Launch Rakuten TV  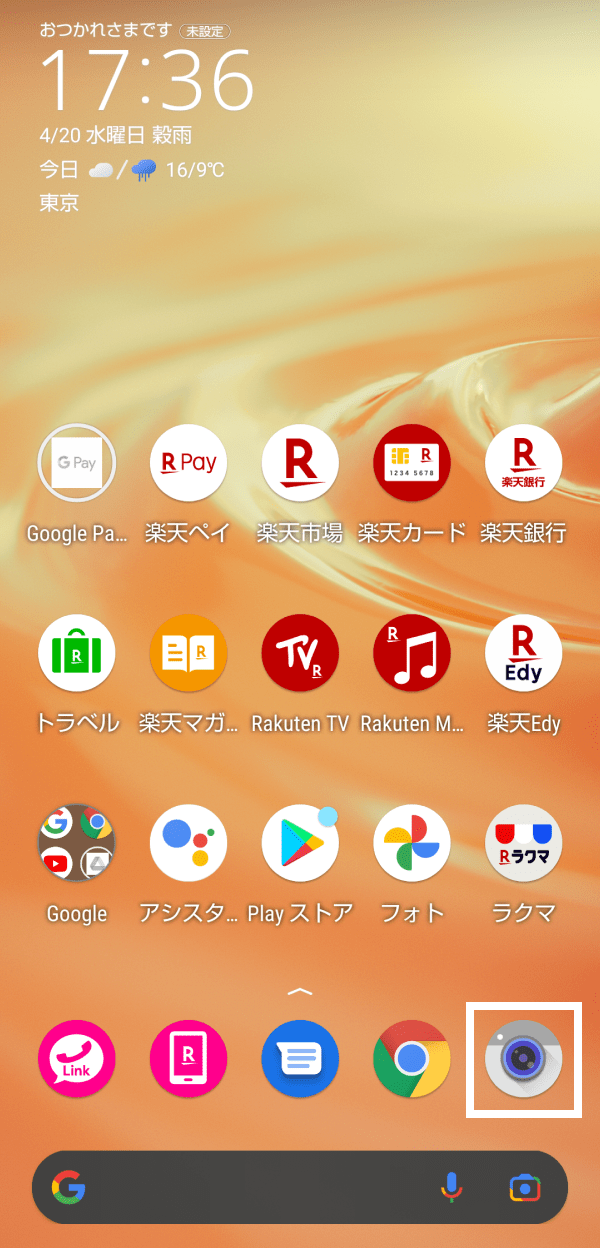(300, 654)
